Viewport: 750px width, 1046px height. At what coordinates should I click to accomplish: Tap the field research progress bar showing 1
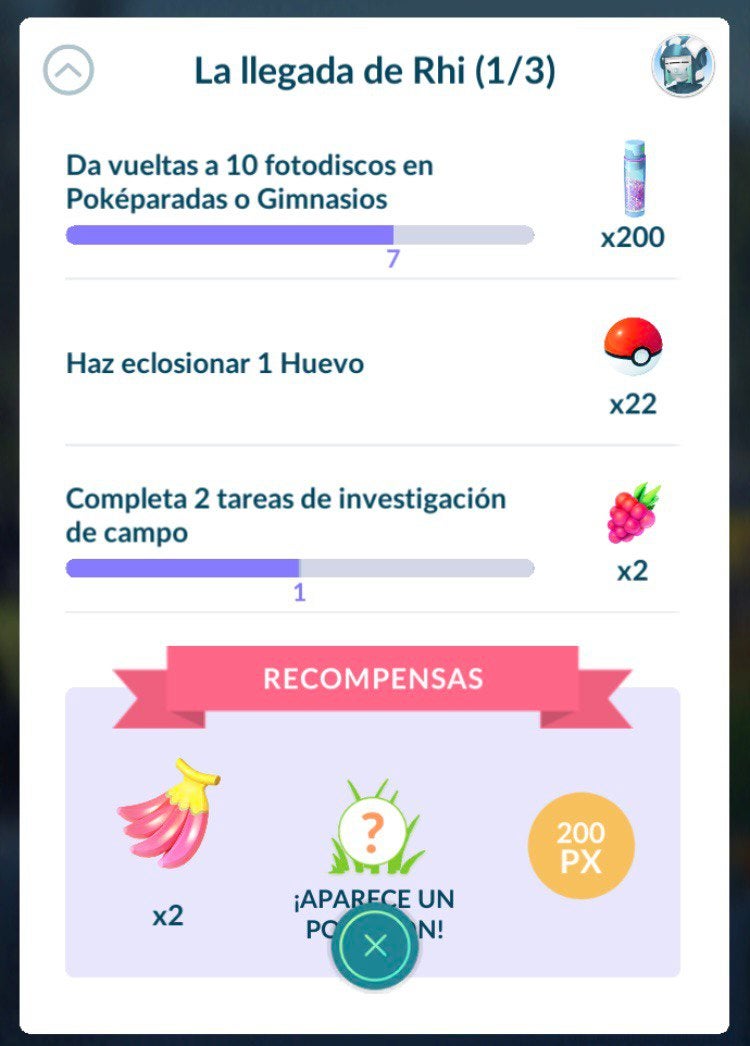pos(299,567)
